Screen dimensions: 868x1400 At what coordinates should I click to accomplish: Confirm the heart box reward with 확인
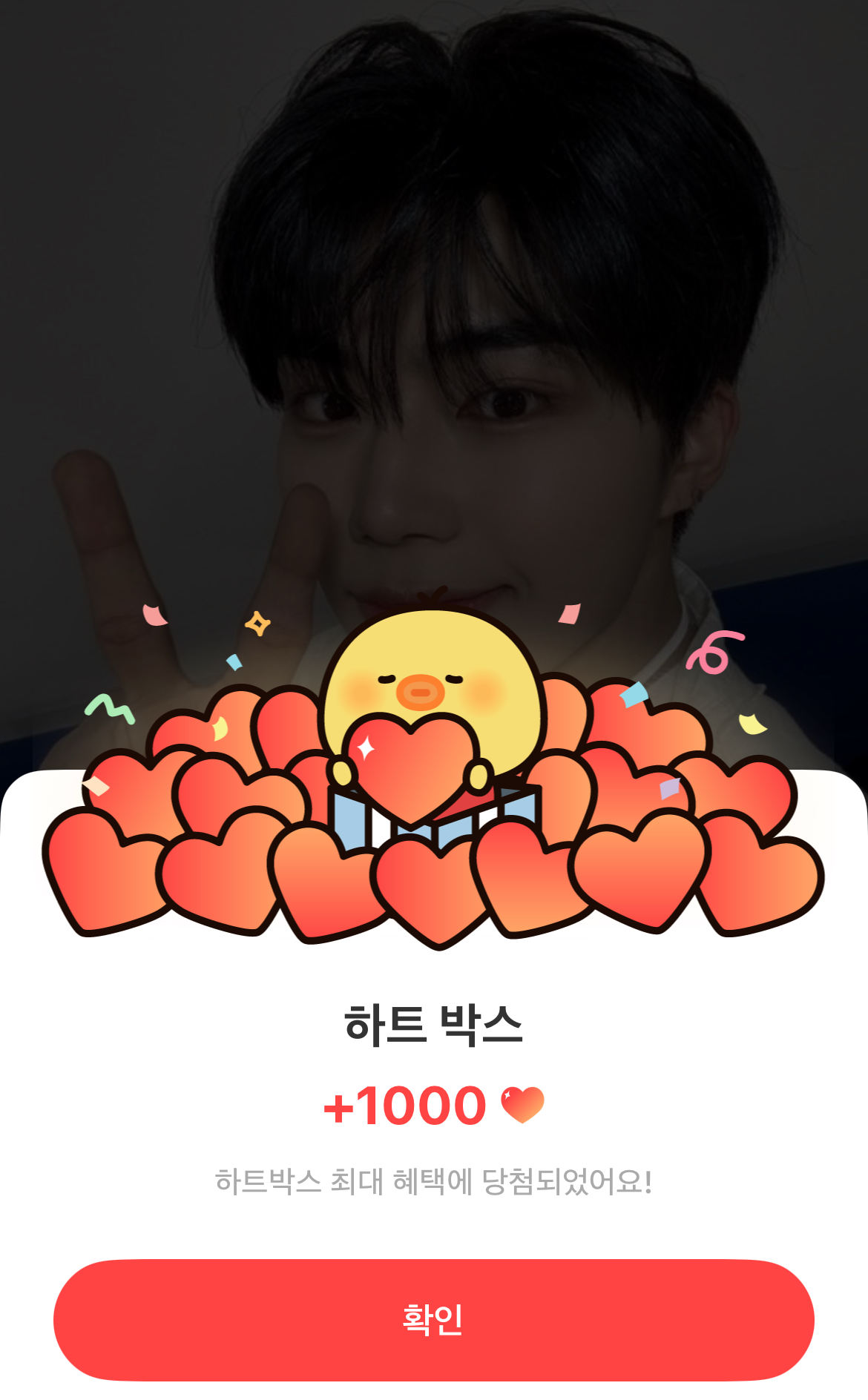pos(433,1320)
